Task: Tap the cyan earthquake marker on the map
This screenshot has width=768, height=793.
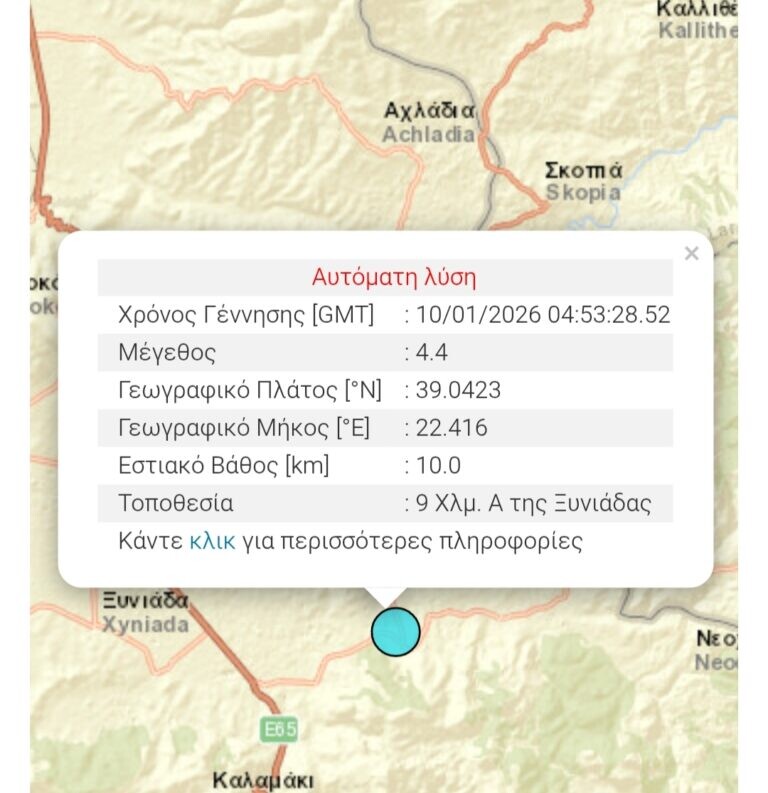Action: (x=396, y=631)
